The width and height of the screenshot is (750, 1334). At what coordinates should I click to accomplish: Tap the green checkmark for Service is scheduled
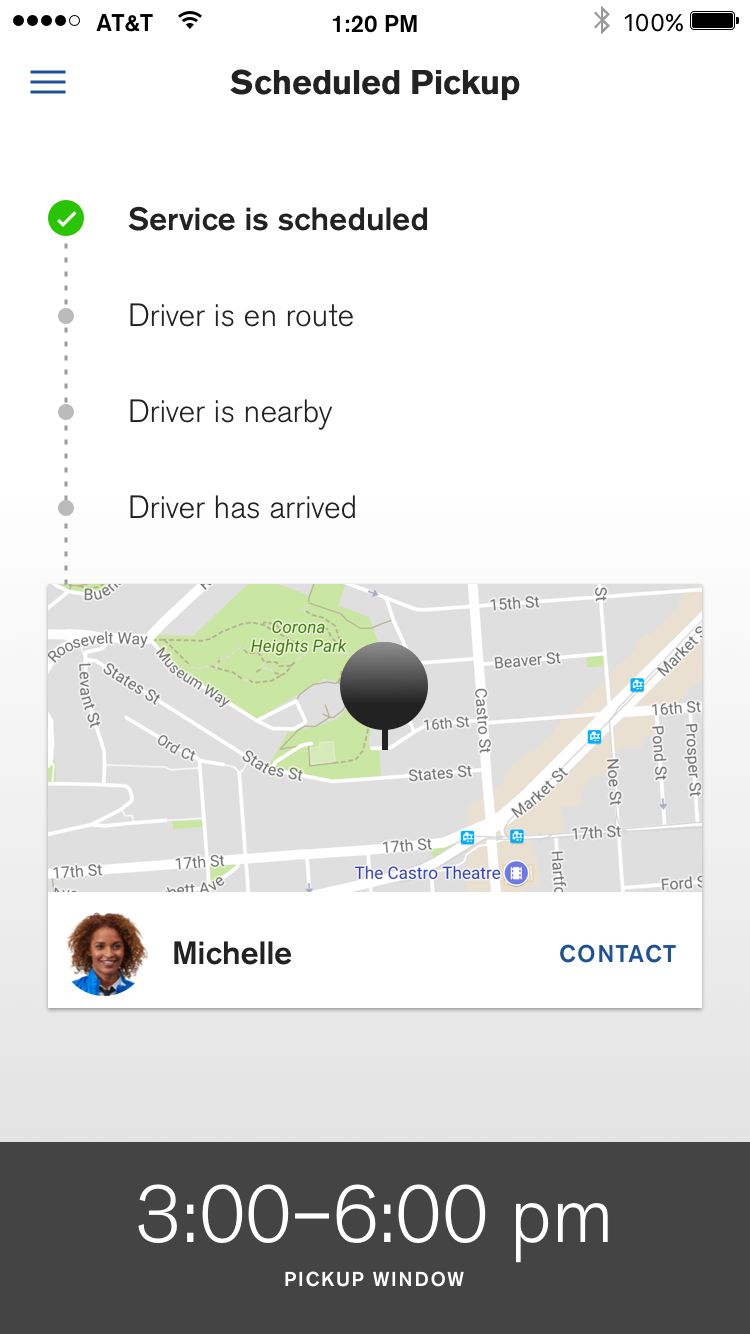pyautogui.click(x=65, y=218)
